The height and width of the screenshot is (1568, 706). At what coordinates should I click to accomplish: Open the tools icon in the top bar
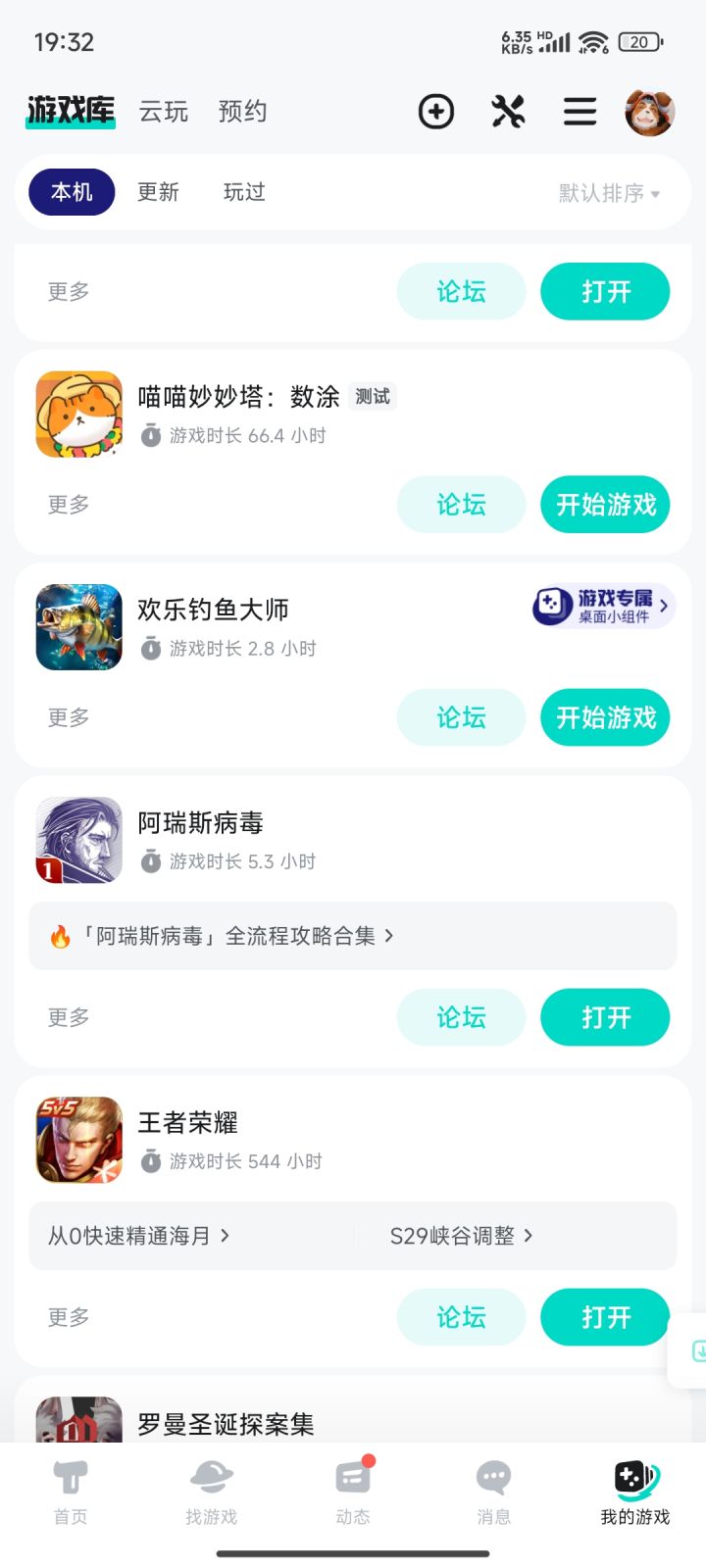(508, 112)
